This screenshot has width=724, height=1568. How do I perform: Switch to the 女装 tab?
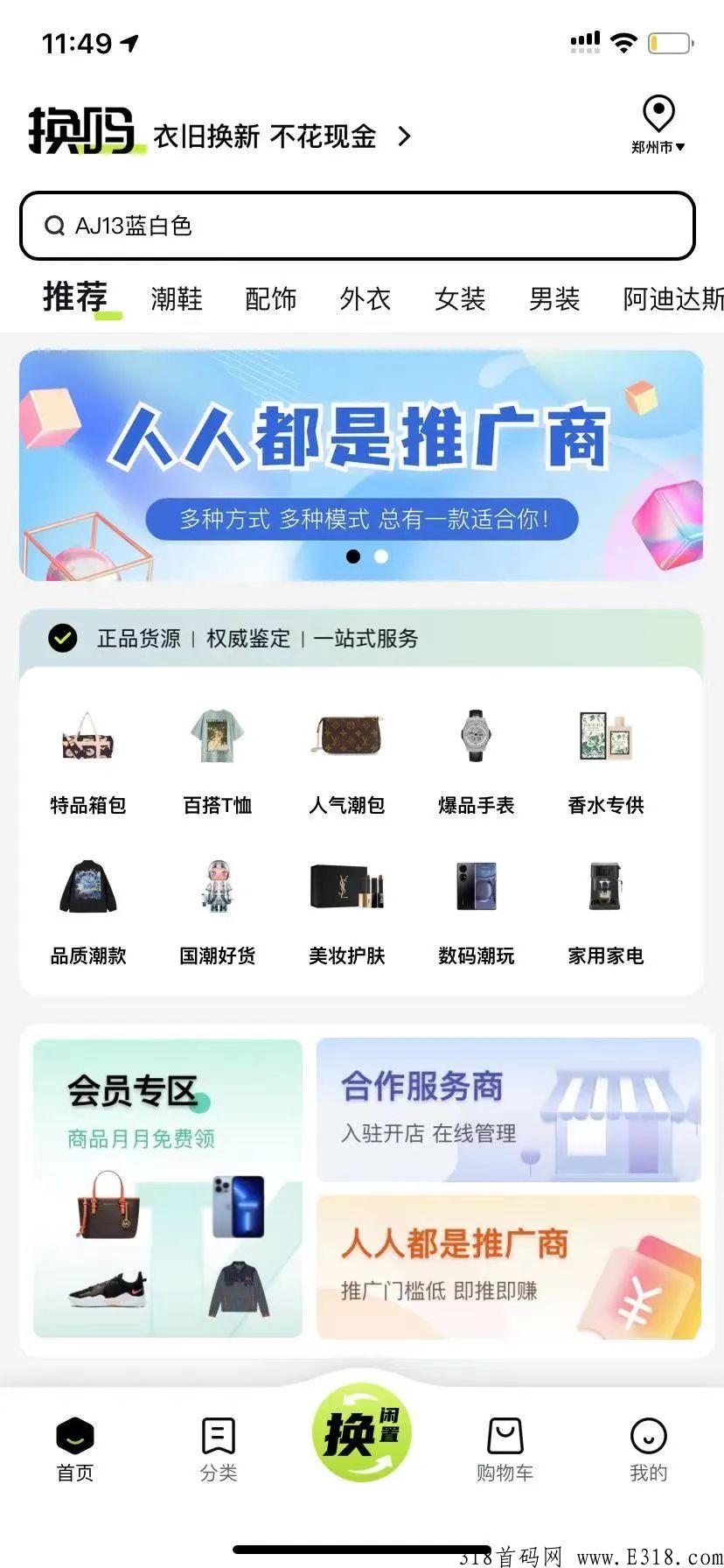coord(460,299)
